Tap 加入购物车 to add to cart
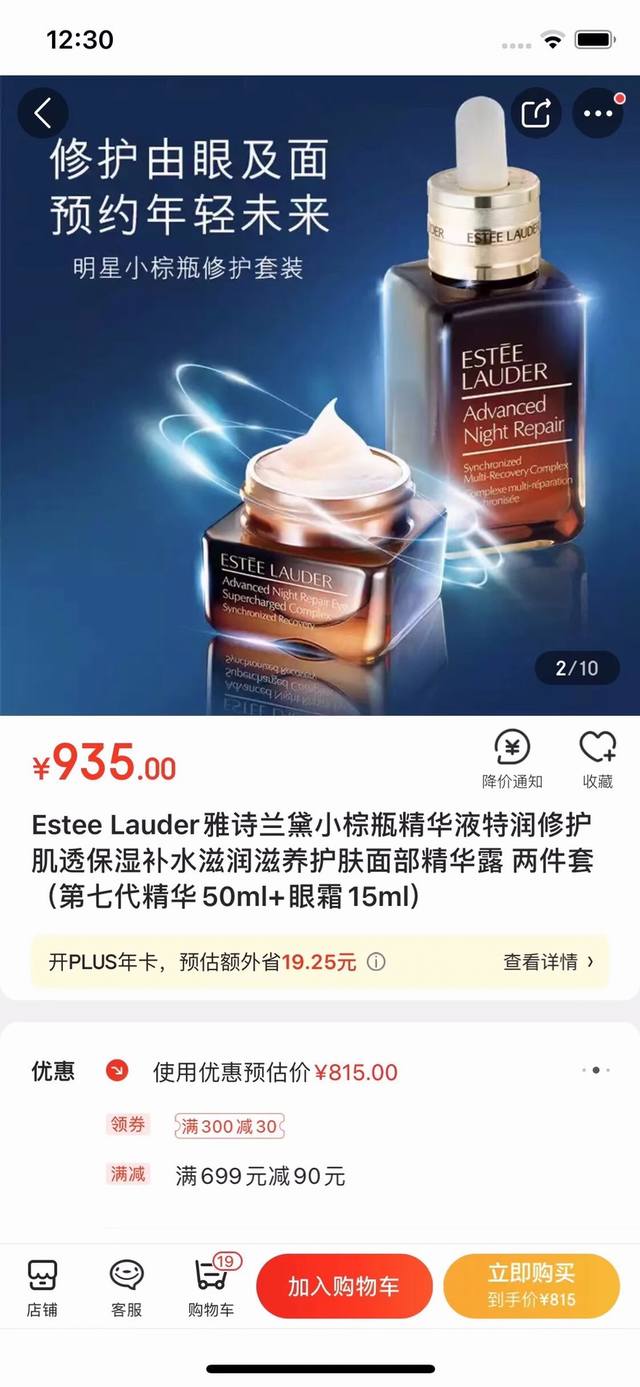This screenshot has width=640, height=1387. point(344,1287)
